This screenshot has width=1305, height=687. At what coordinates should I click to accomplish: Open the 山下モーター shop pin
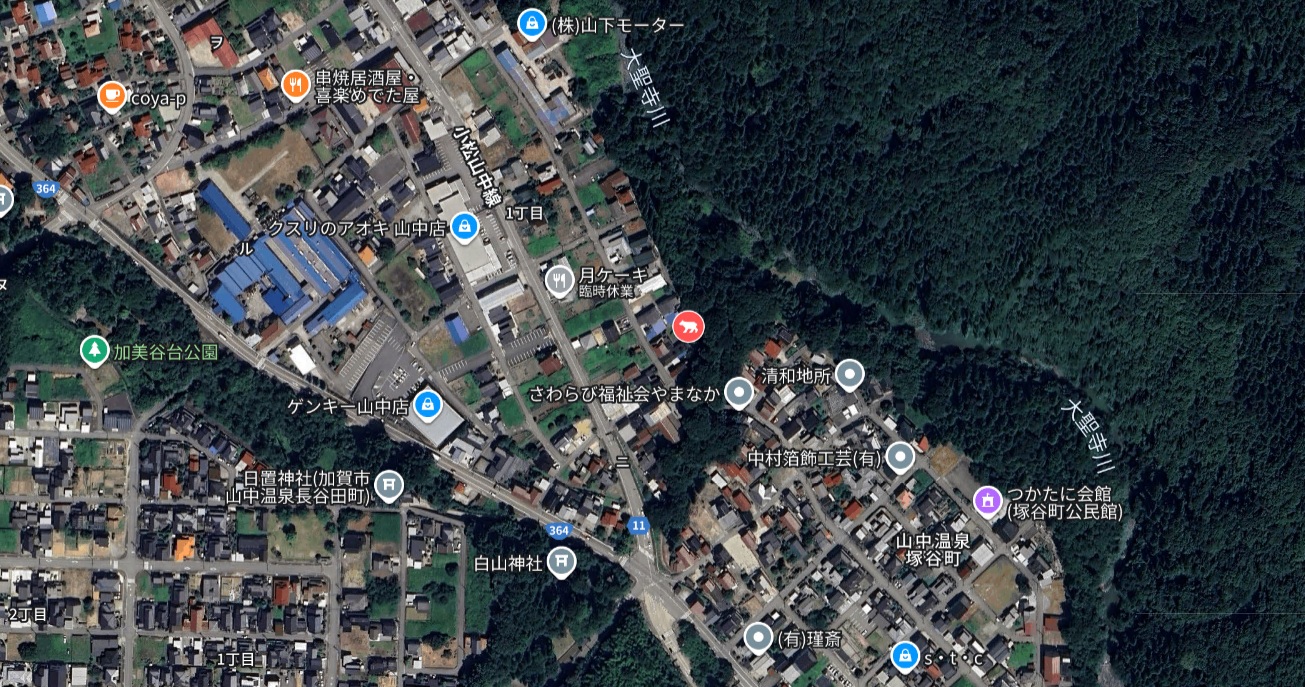[532, 23]
